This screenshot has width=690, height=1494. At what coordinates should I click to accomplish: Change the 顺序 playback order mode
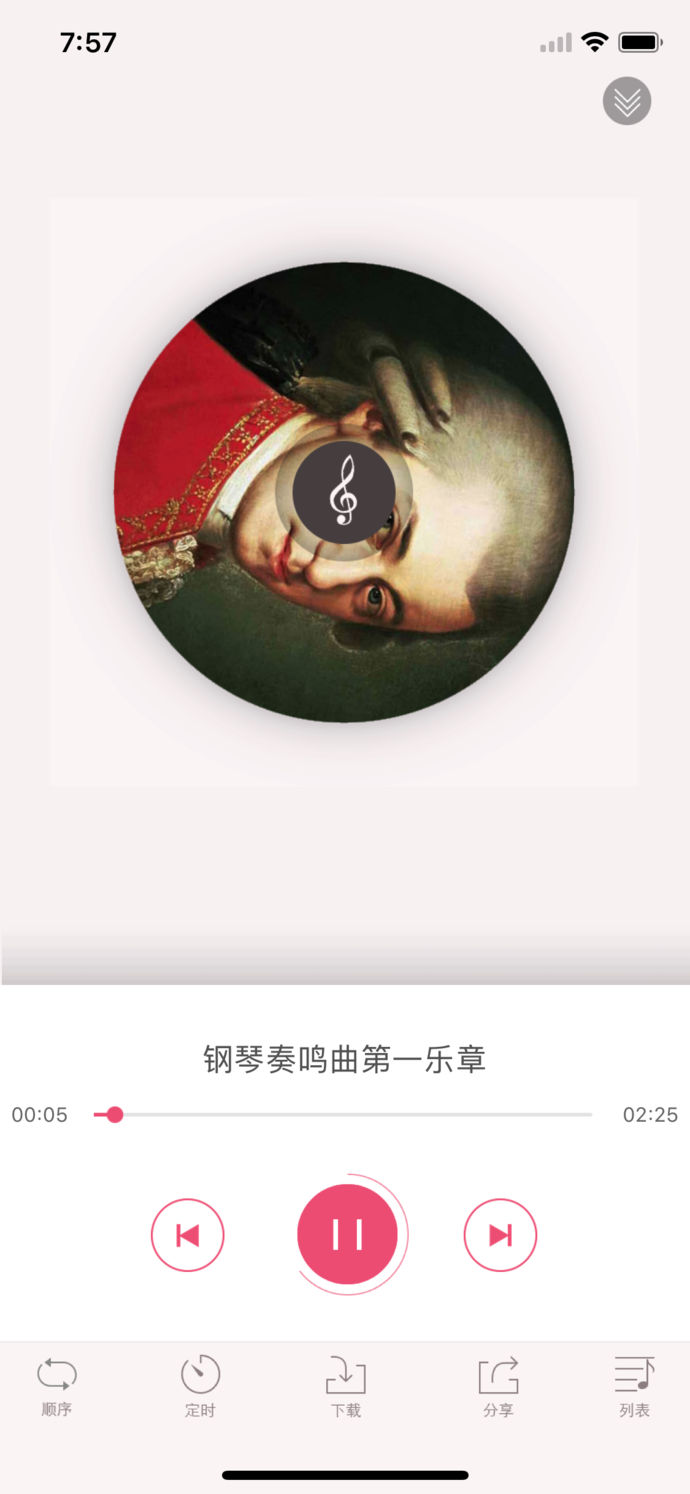point(57,1385)
